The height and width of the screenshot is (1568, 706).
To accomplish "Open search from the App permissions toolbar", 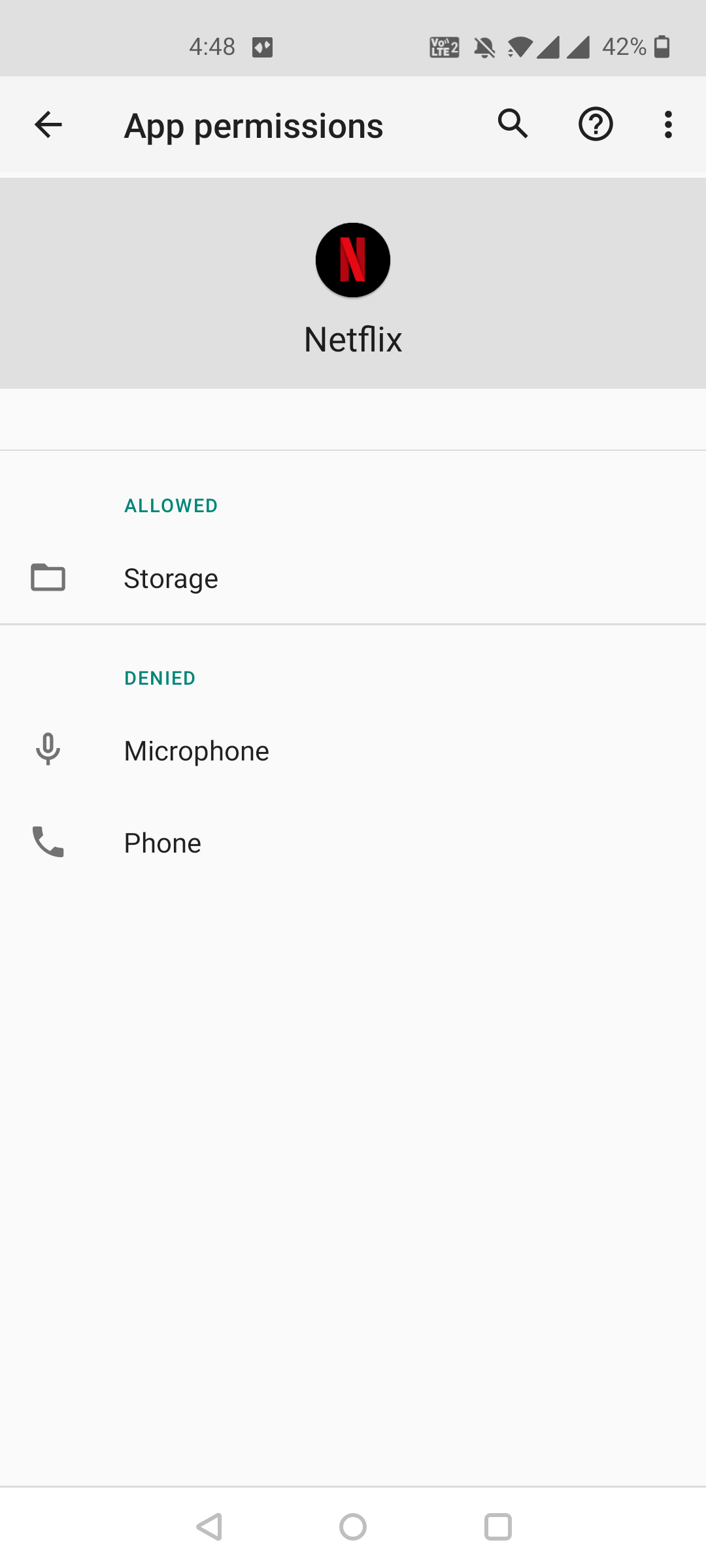I will click(x=513, y=124).
